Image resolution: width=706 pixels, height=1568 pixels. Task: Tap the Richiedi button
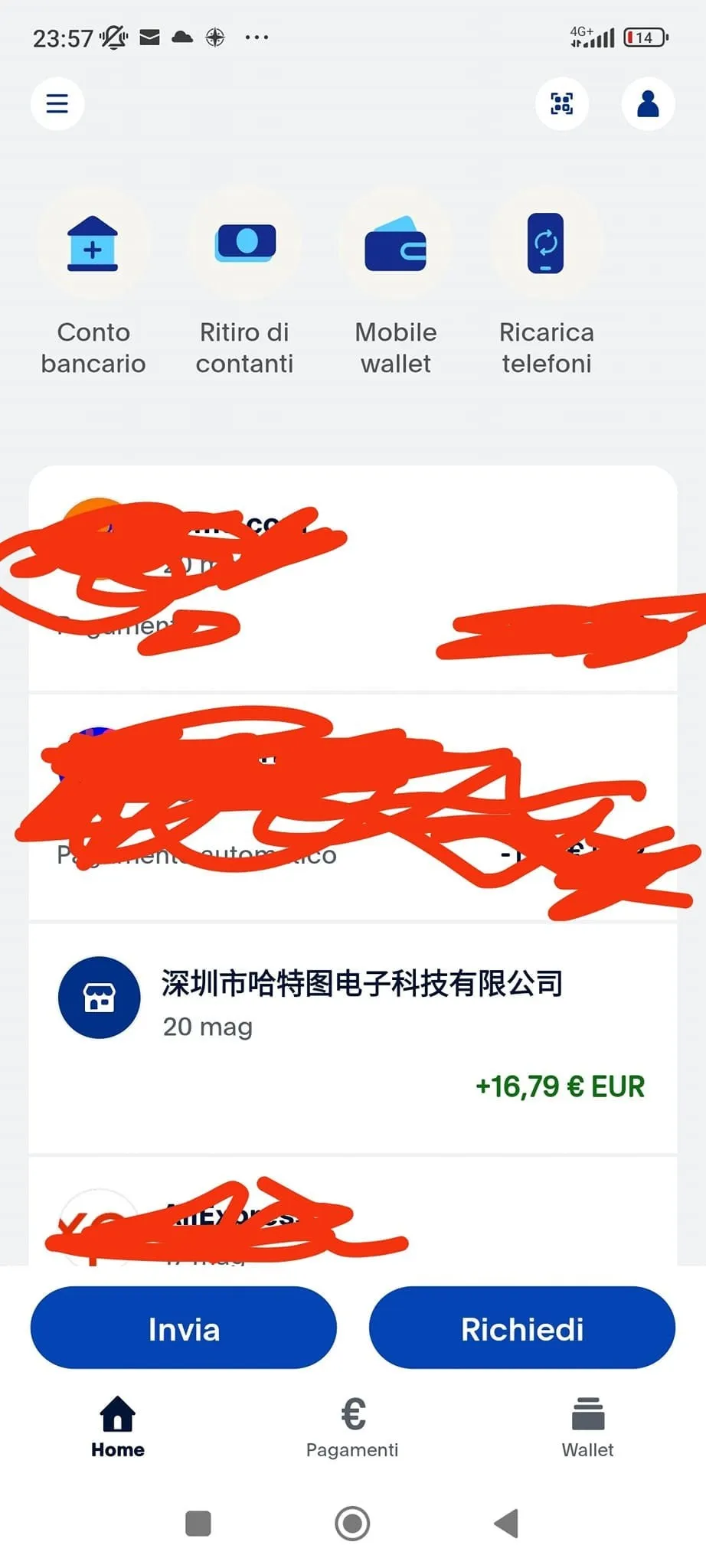pos(522,1328)
